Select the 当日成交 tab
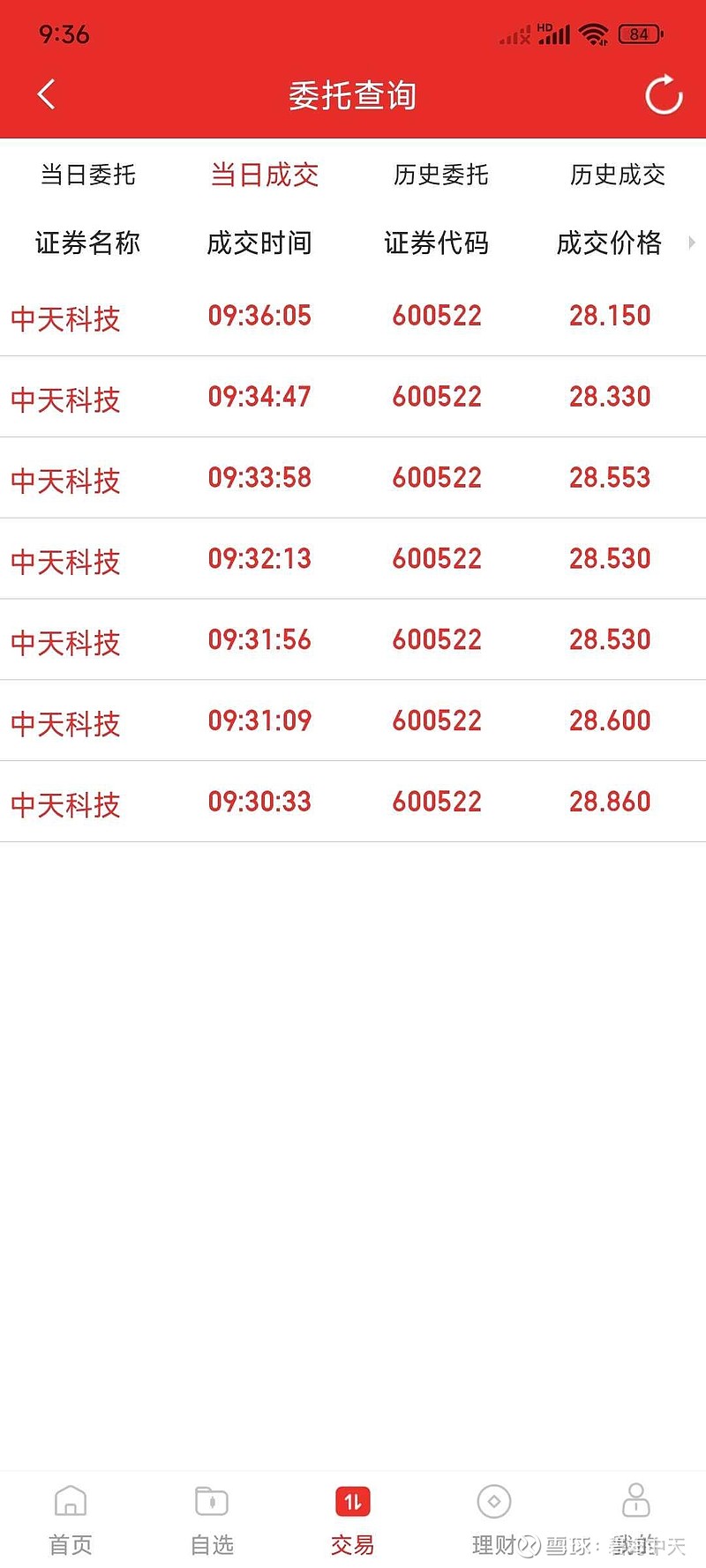Screen dimensions: 706x1568 click(x=265, y=175)
